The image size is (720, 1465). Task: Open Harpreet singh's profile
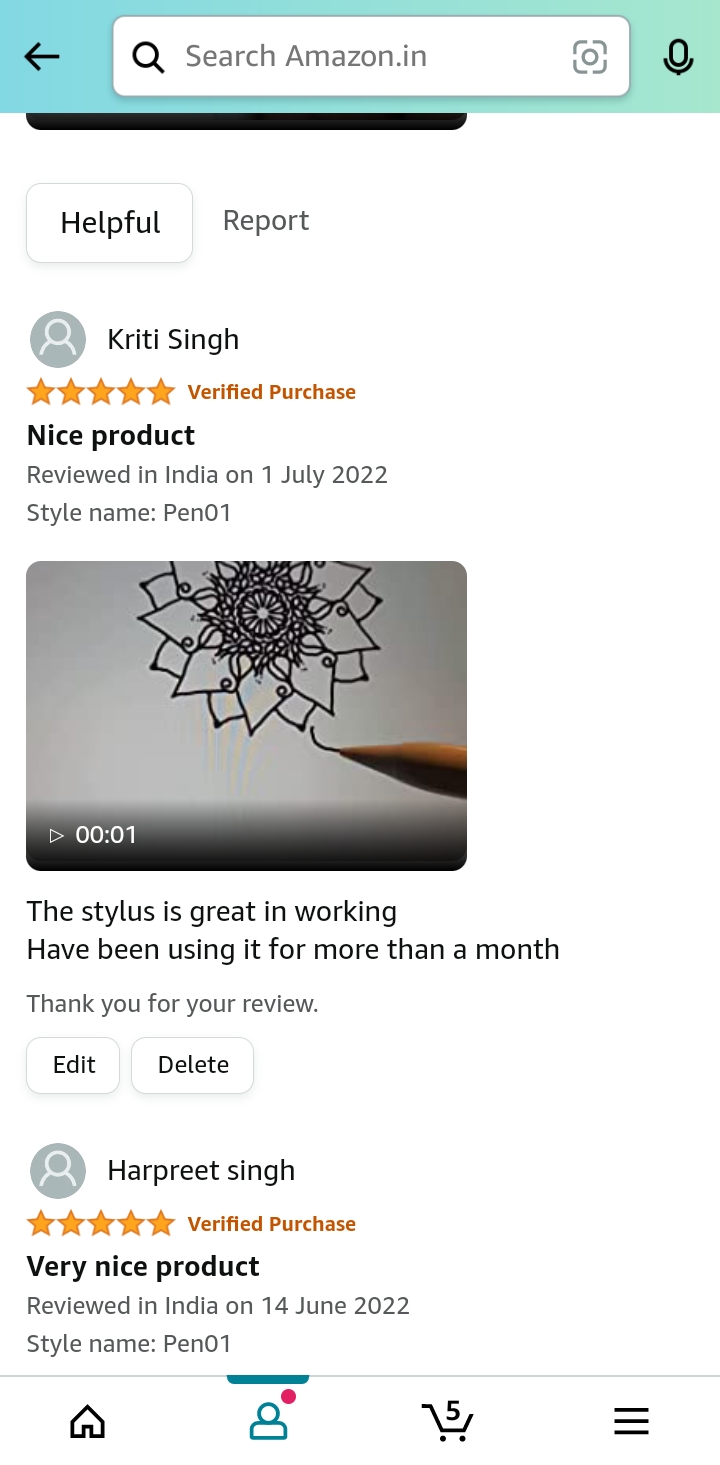pyautogui.click(x=200, y=1170)
